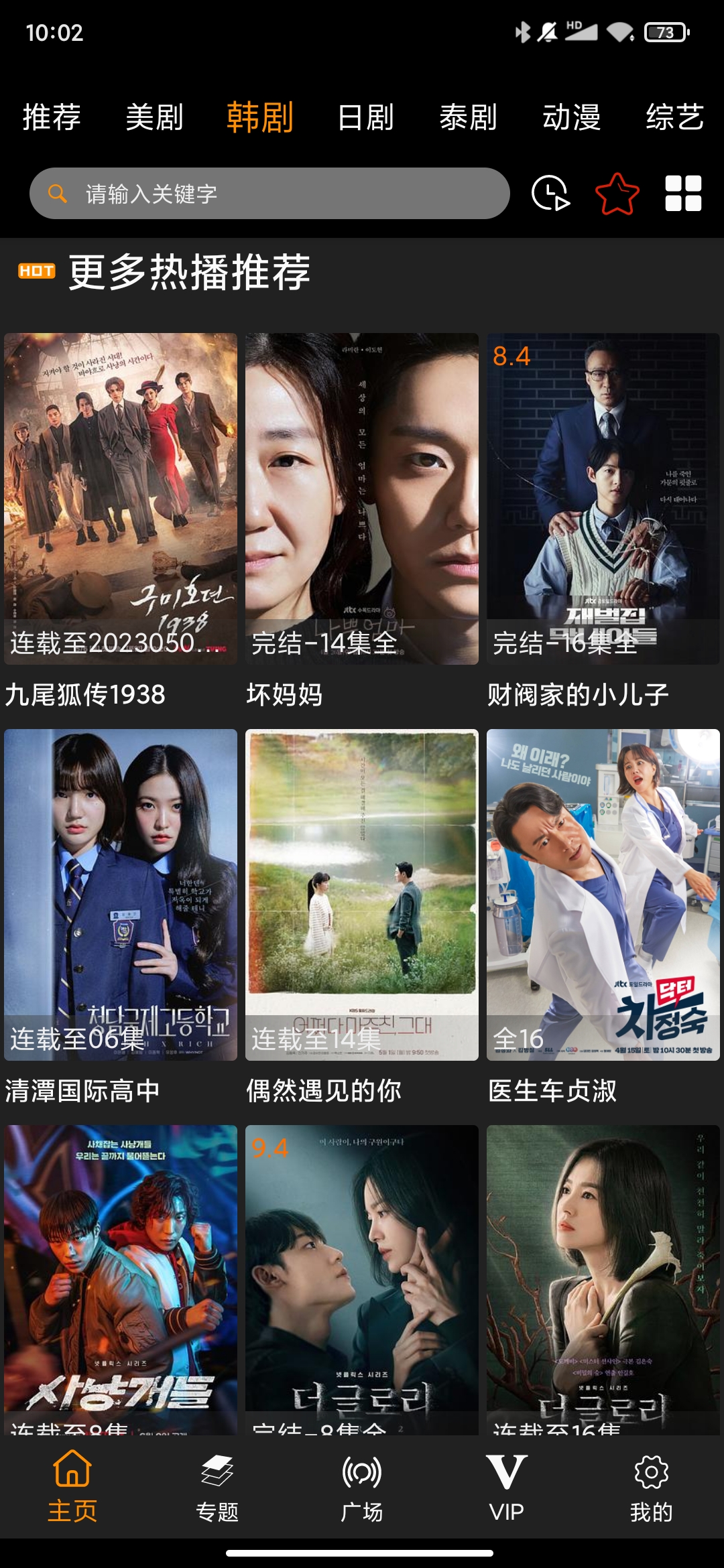
Task: Open the drama 财阀家的小儿子
Action: tap(603, 499)
